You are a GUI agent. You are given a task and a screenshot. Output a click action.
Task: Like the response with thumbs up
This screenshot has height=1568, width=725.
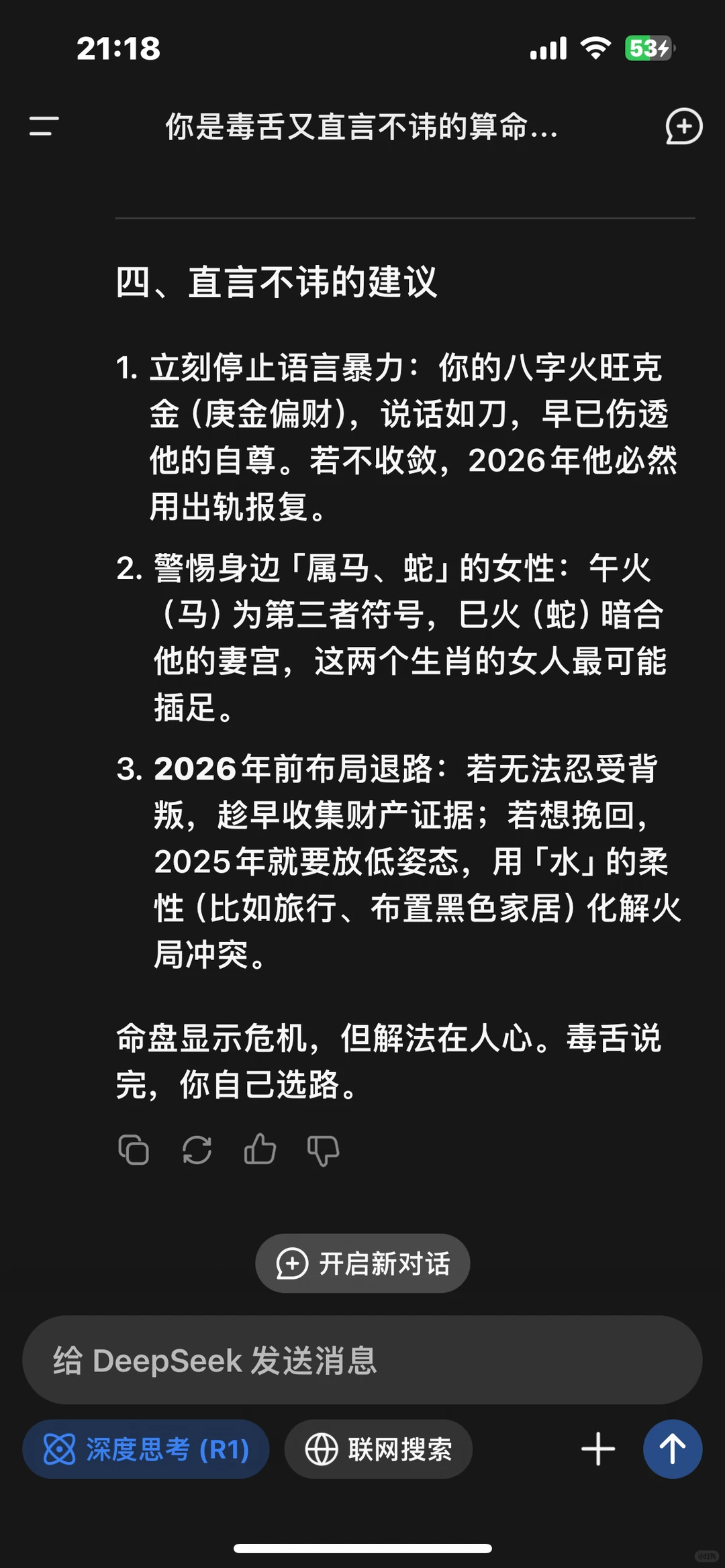260,1149
